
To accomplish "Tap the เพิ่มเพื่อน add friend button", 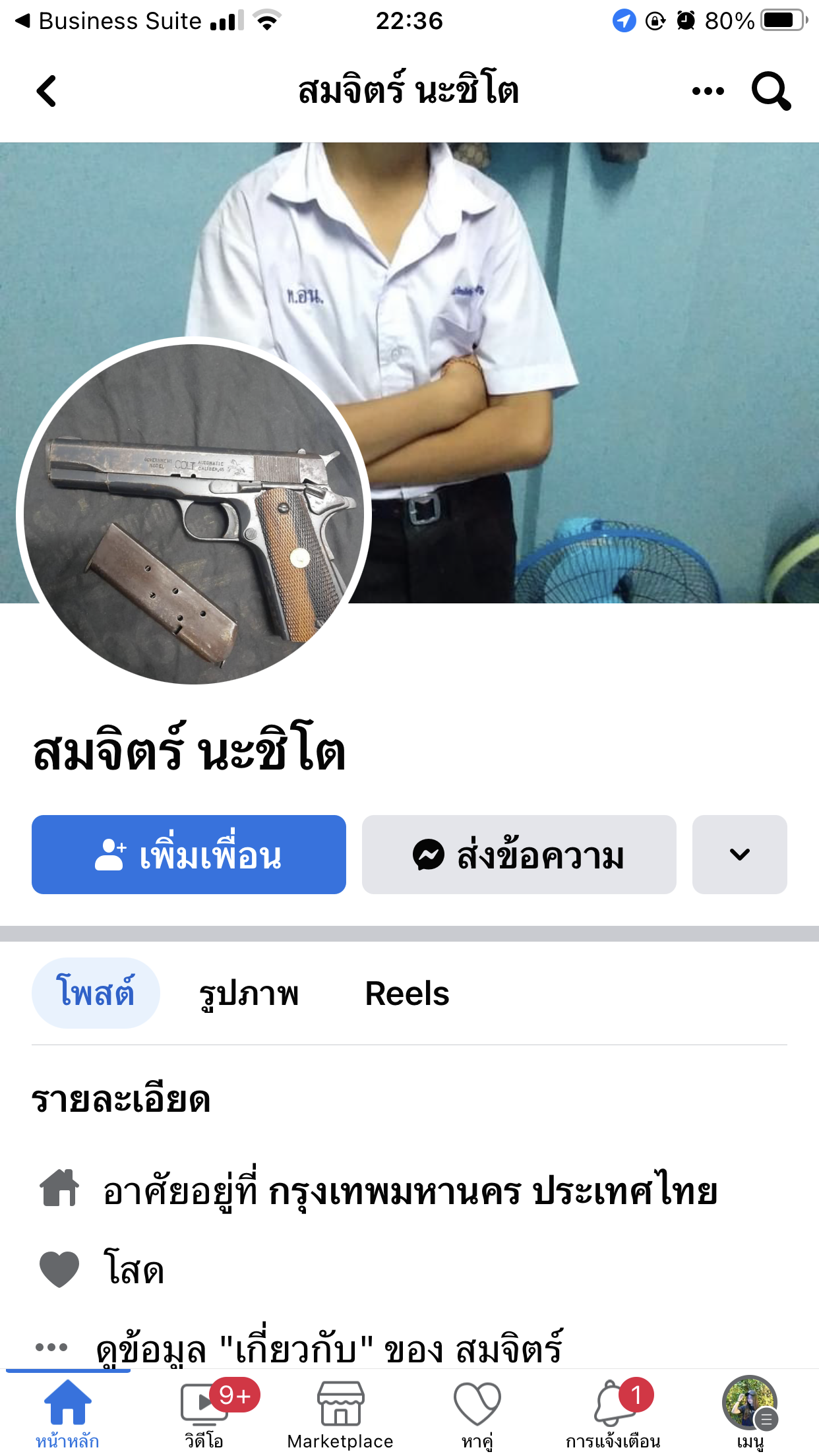I will pos(189,855).
